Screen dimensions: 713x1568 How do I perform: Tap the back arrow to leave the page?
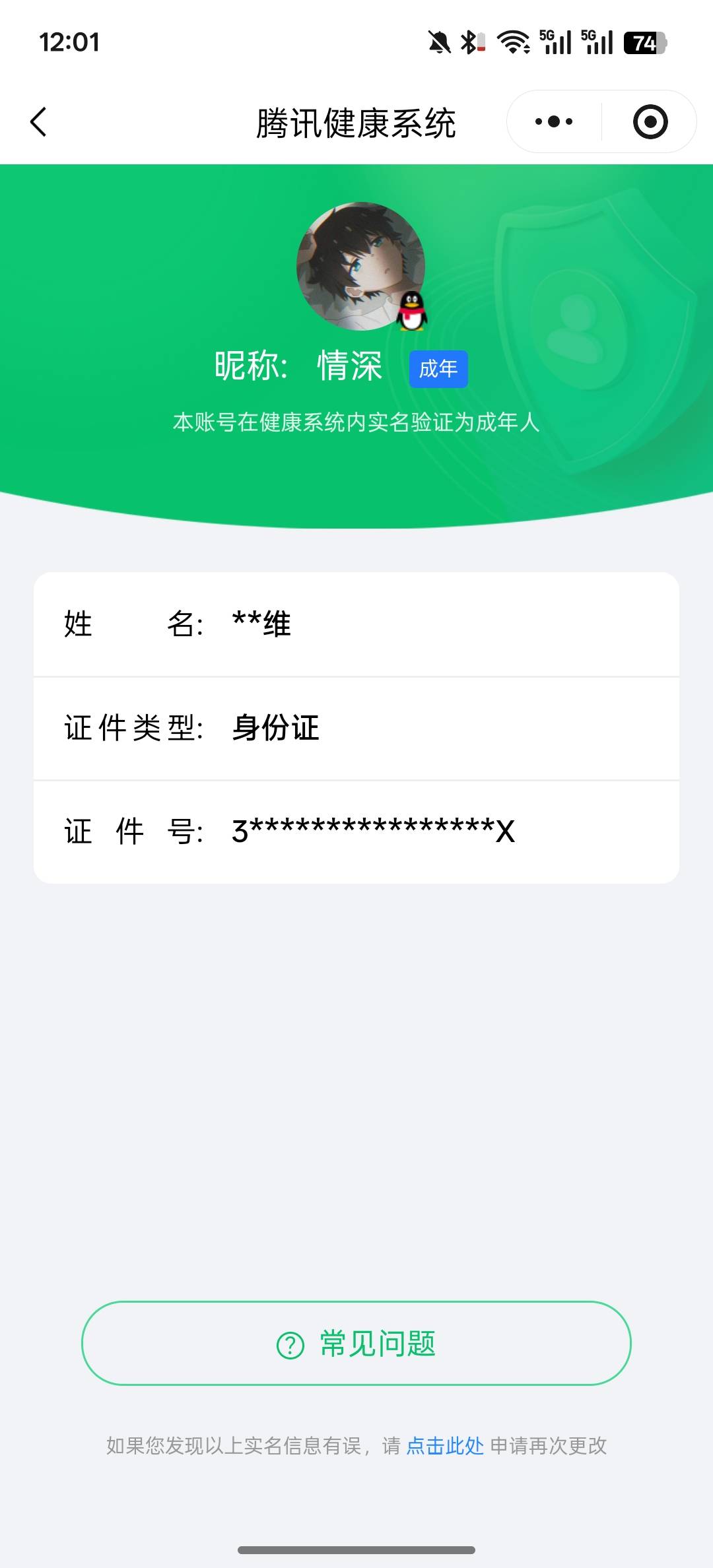(38, 121)
